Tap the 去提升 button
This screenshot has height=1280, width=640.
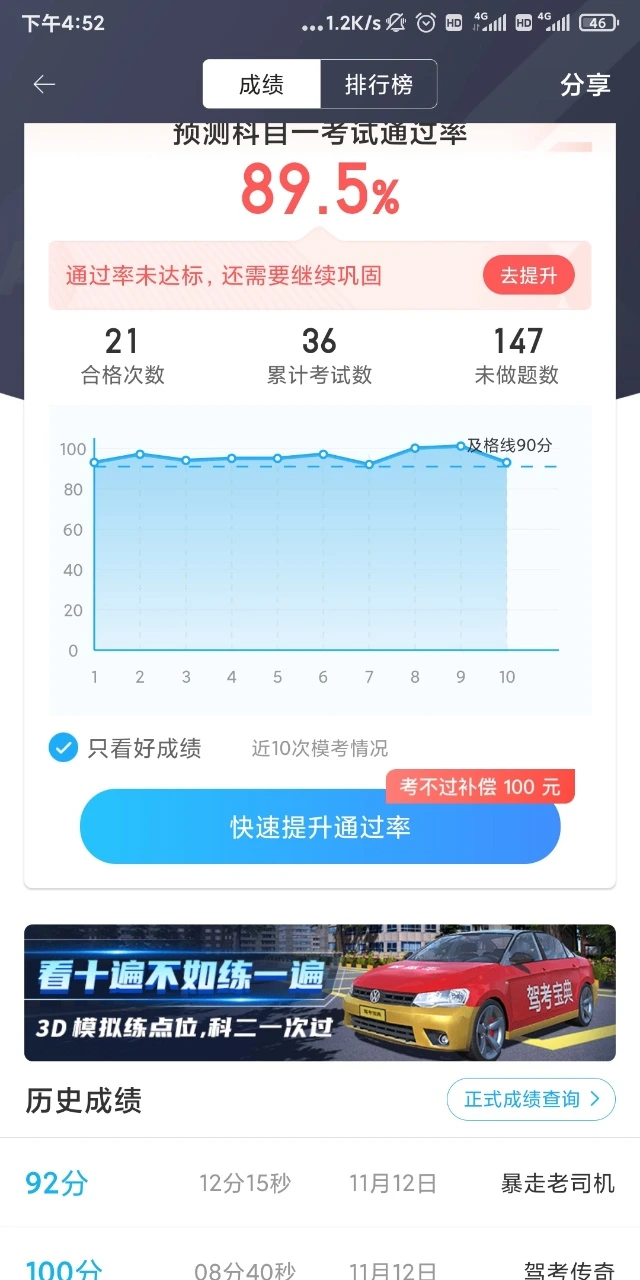(x=528, y=276)
